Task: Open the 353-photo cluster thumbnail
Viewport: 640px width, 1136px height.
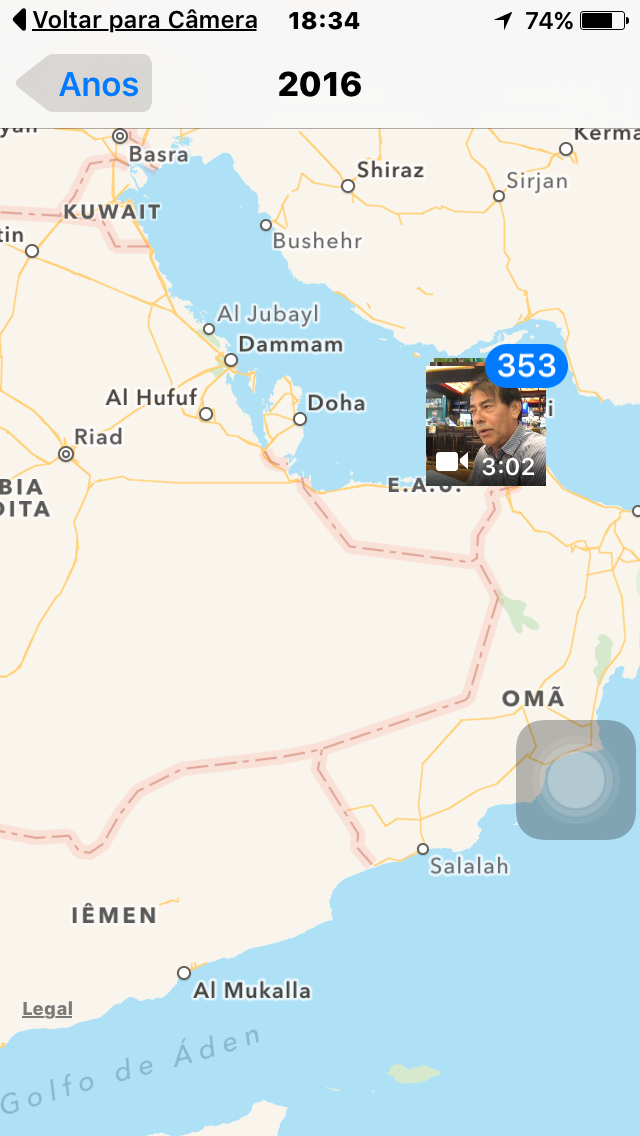Action: (486, 424)
